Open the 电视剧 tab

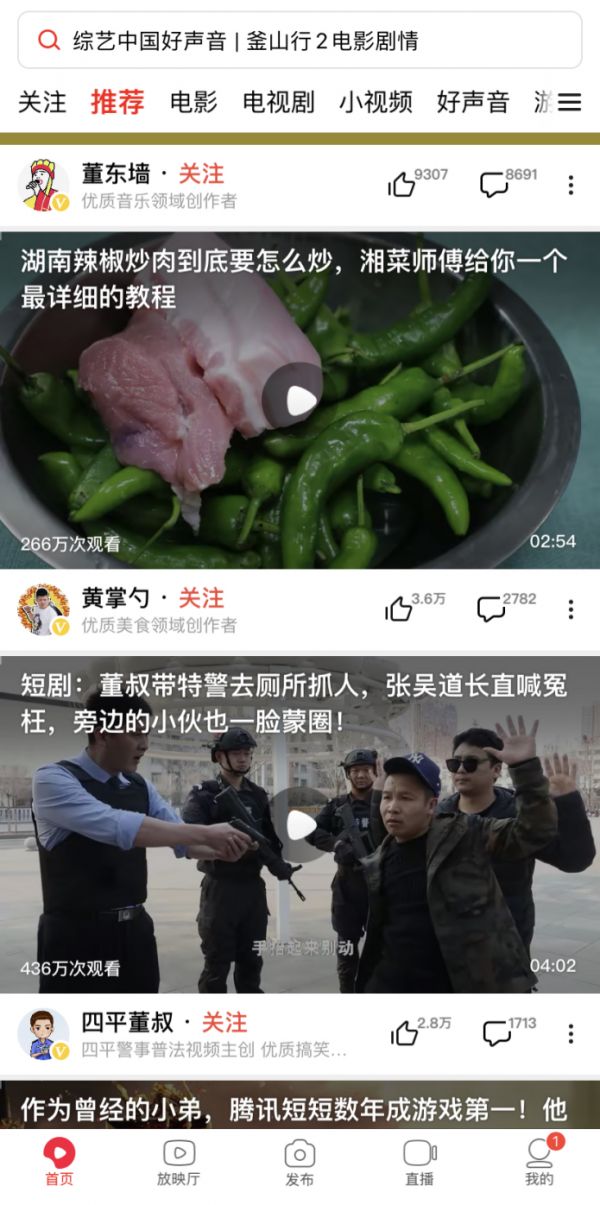click(278, 102)
